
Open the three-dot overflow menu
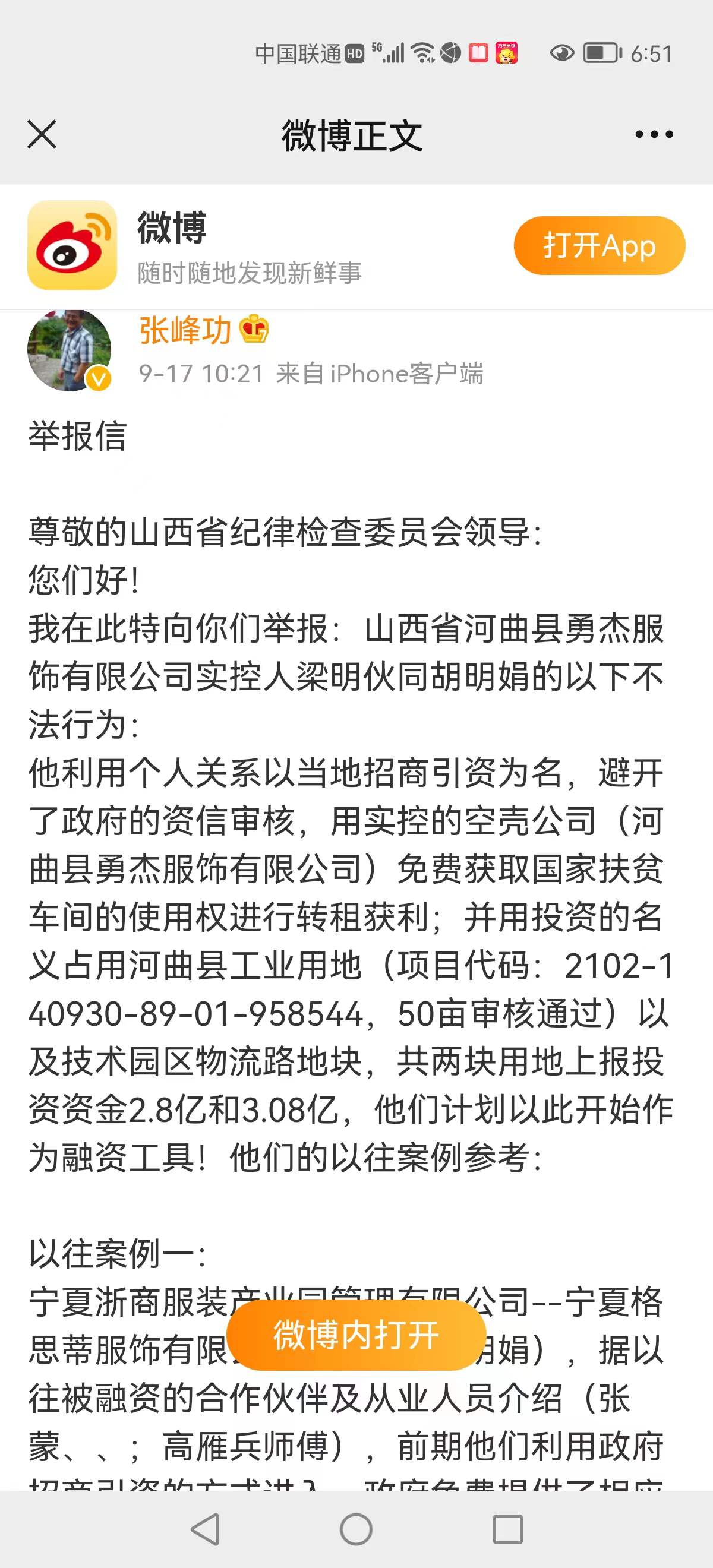654,134
